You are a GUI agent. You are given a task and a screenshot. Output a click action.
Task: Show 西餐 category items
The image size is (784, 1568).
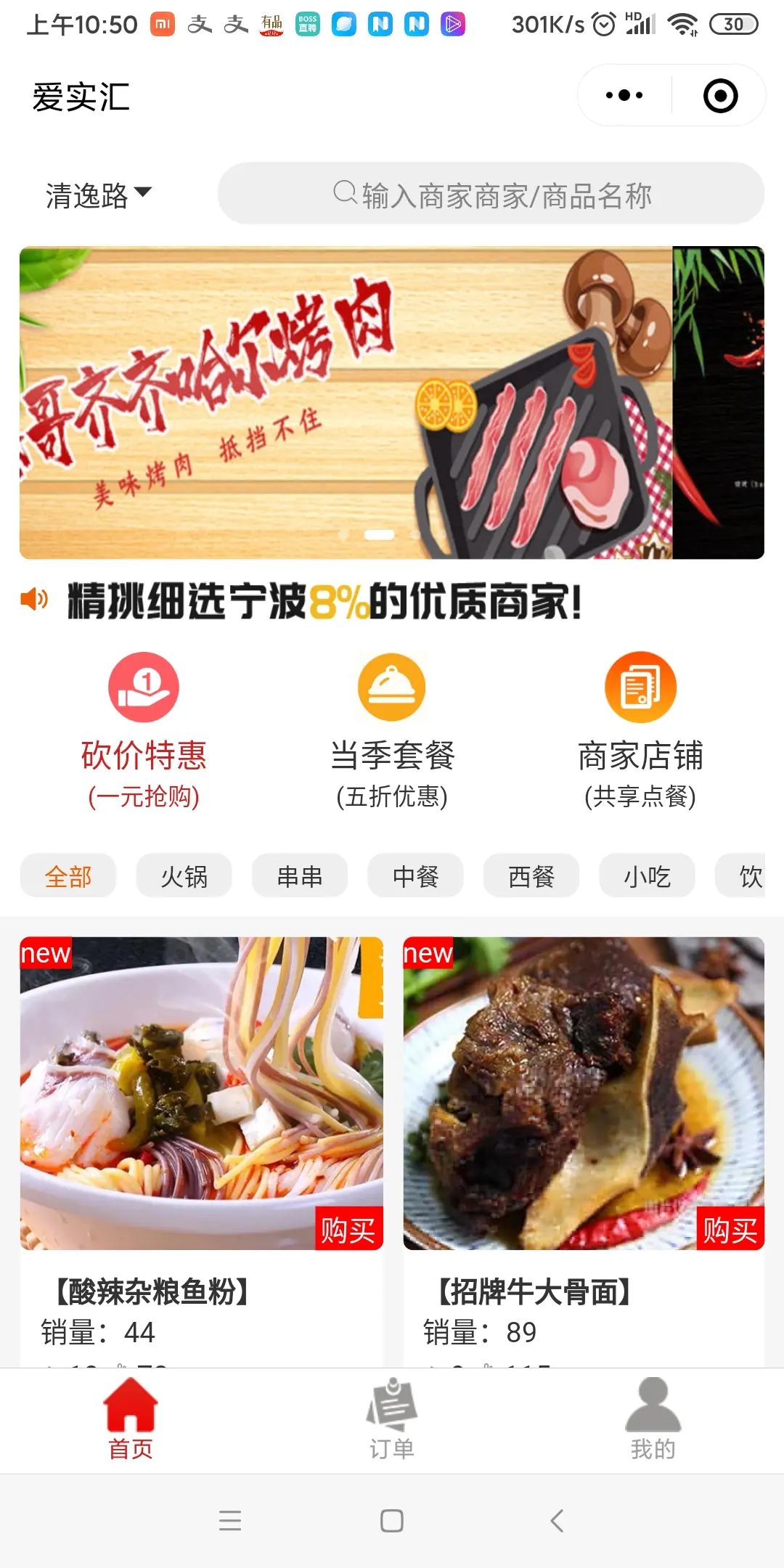tap(531, 876)
